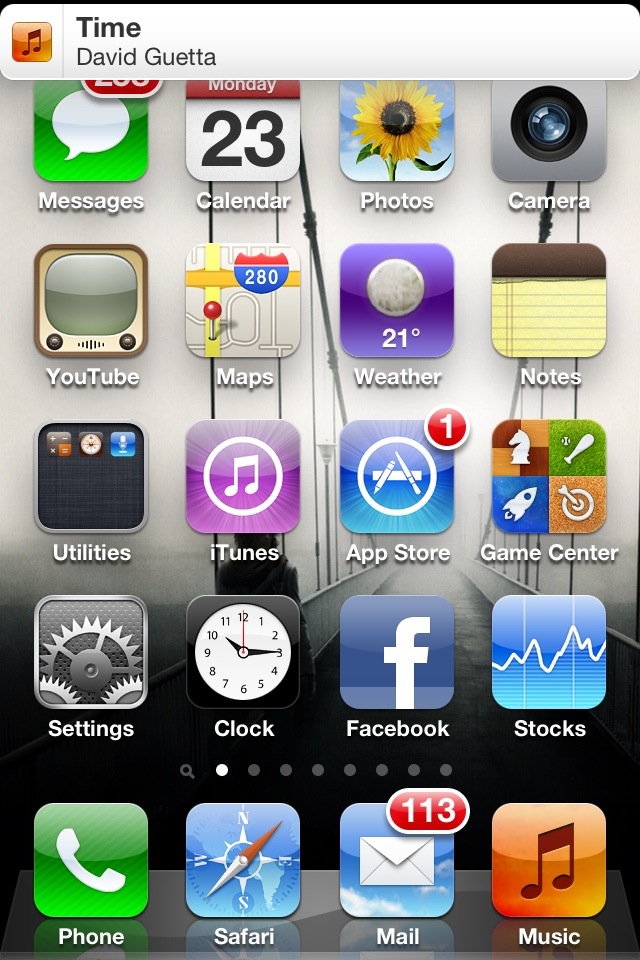Viewport: 640px width, 960px height.
Task: Open the Calendar app
Action: (x=243, y=135)
